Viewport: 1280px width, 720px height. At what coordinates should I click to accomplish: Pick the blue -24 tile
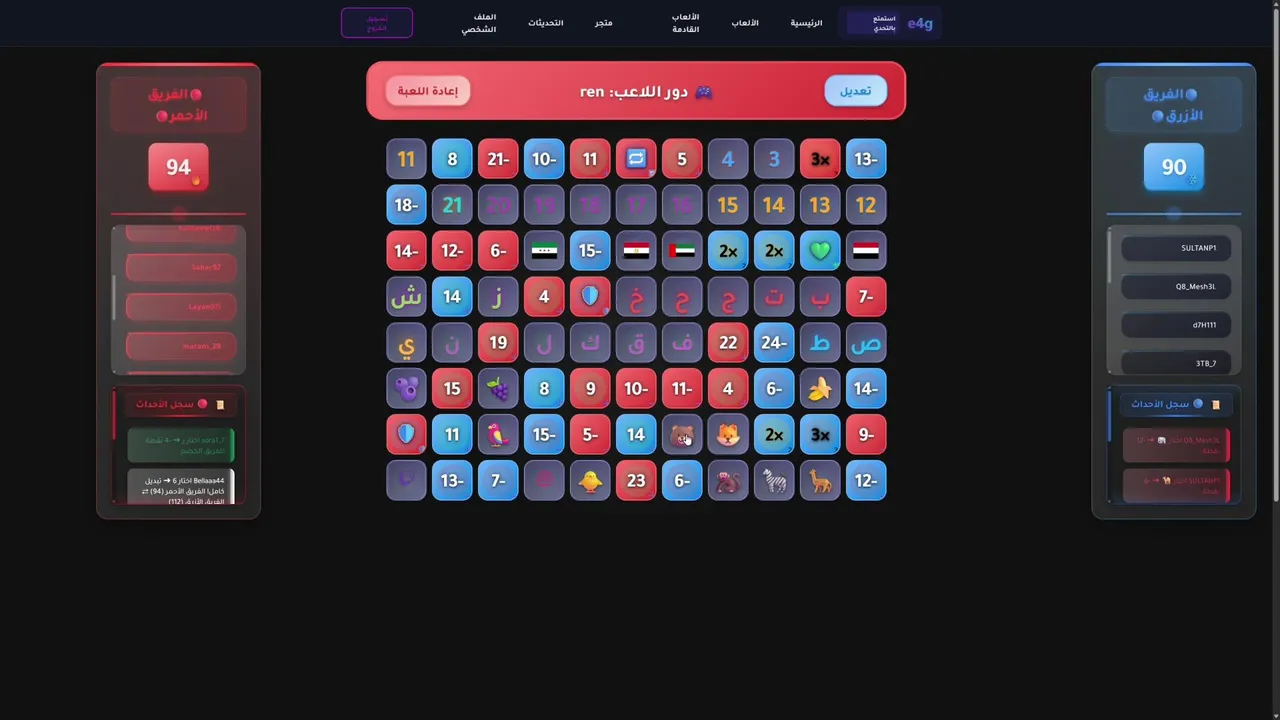[774, 343]
